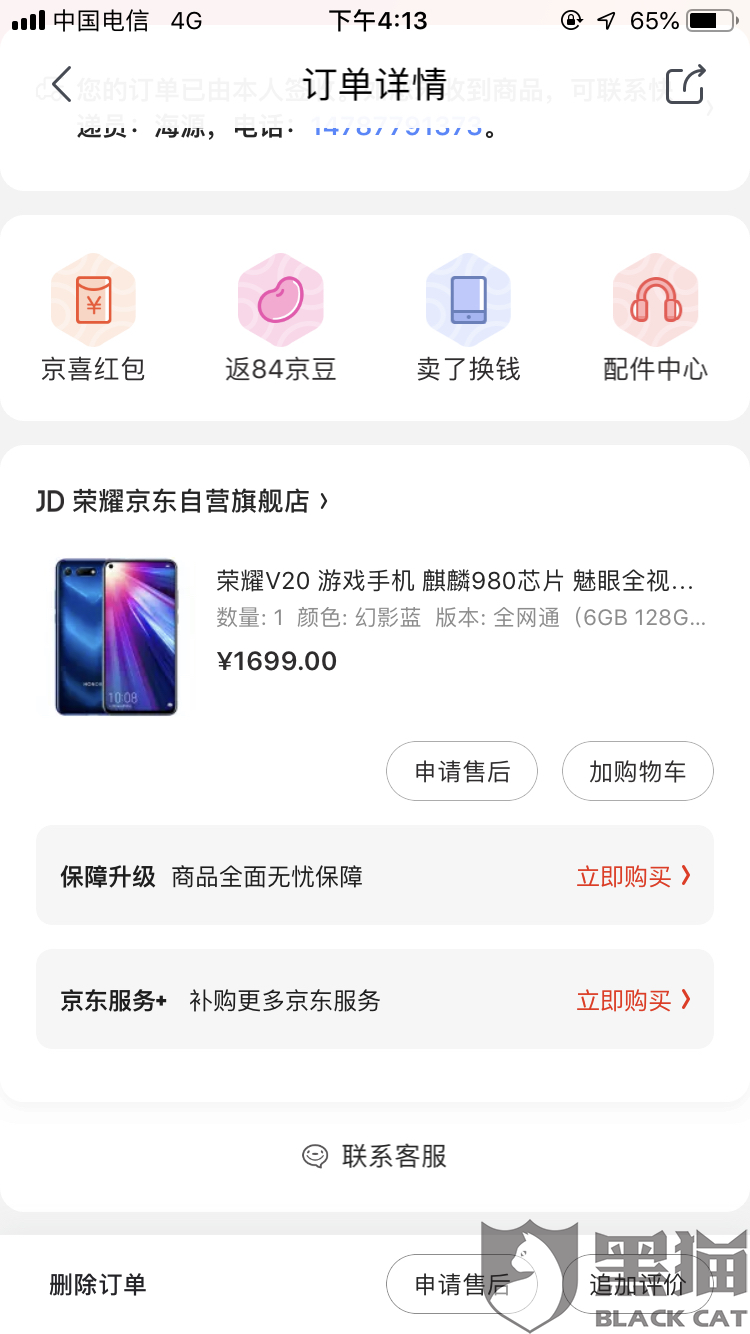Tap 申请售后 under the 荣耀V20 product
The width and height of the screenshot is (750, 1334).
tap(462, 771)
